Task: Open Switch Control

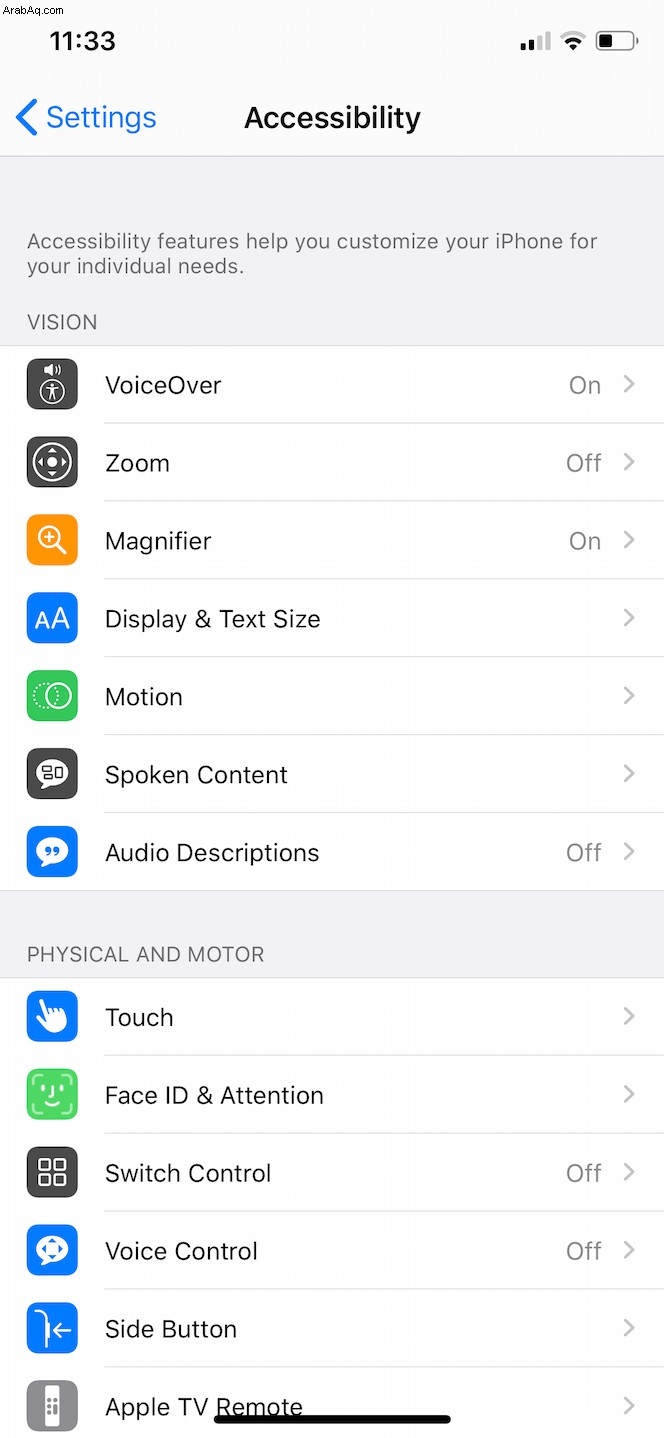Action: 332,1173
